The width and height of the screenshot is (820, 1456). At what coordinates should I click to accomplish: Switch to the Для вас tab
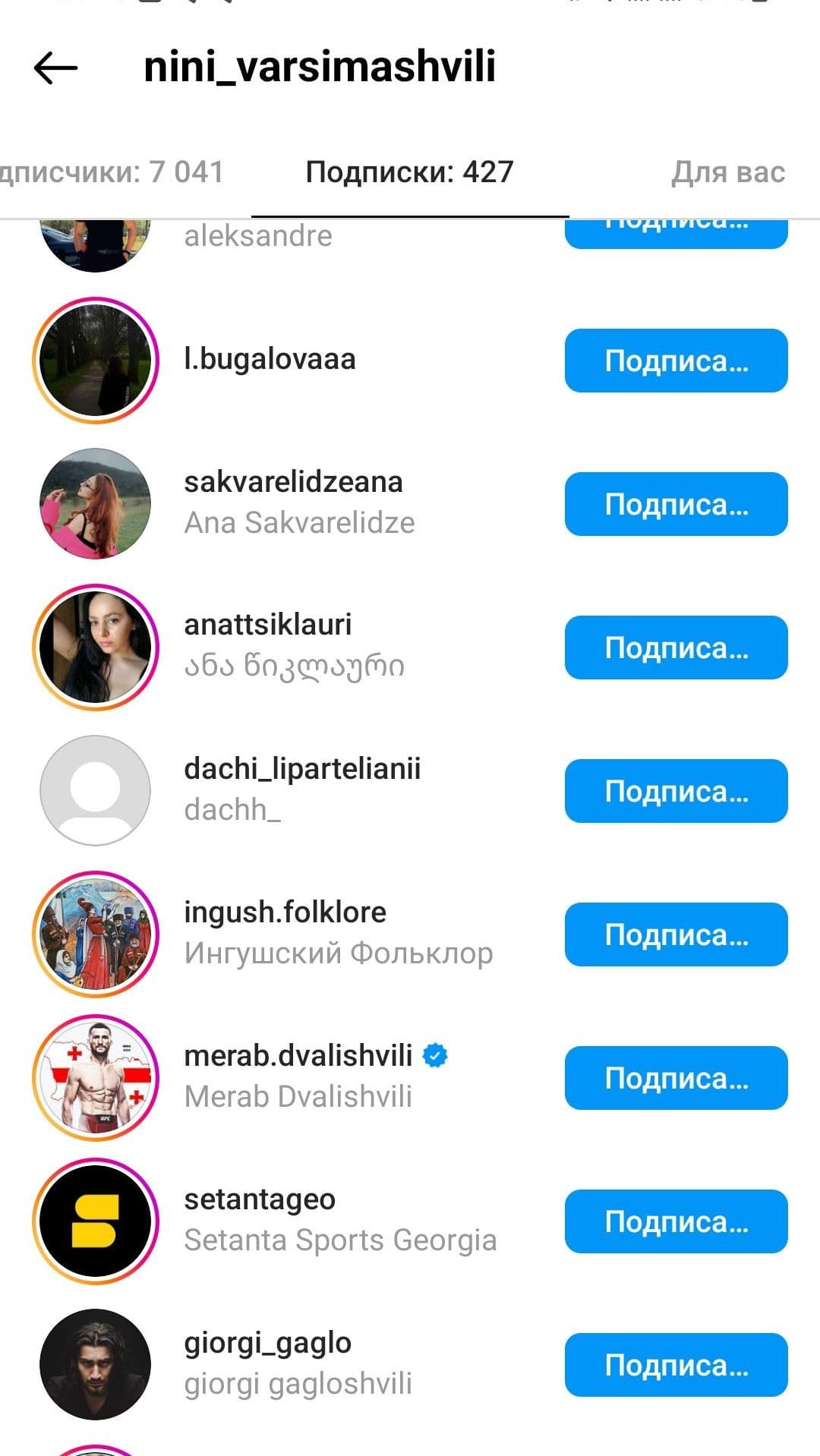727,172
